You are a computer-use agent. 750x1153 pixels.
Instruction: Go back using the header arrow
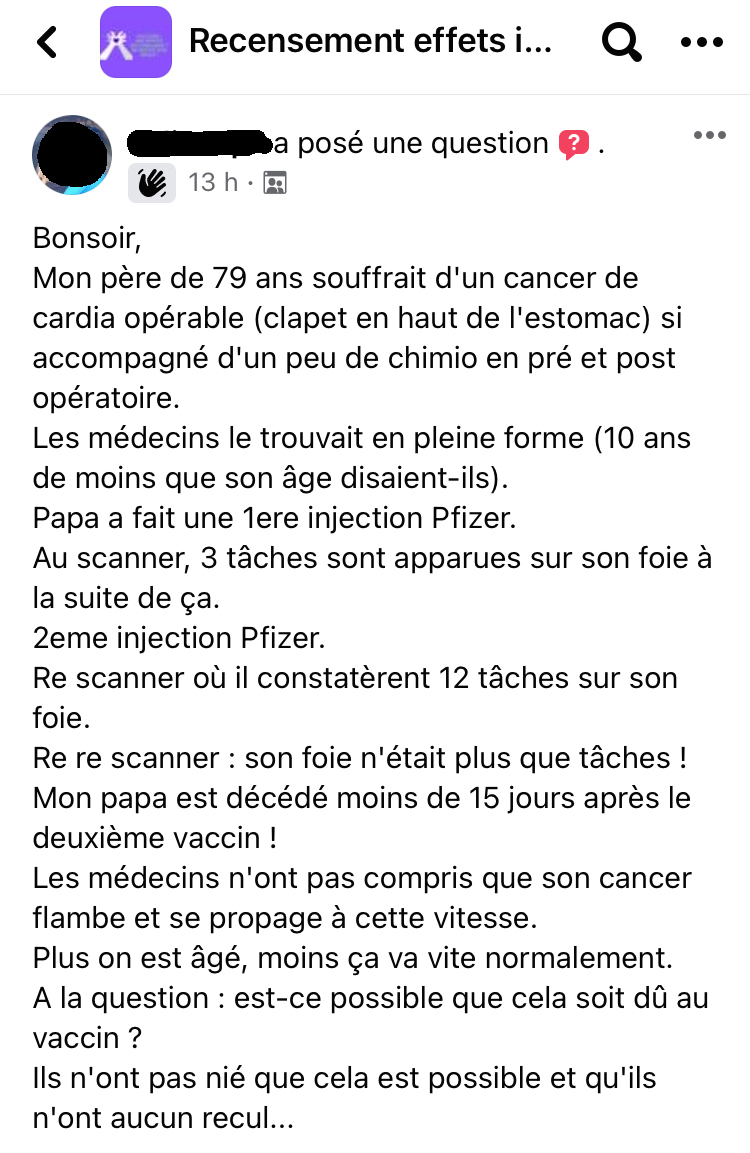point(46,42)
